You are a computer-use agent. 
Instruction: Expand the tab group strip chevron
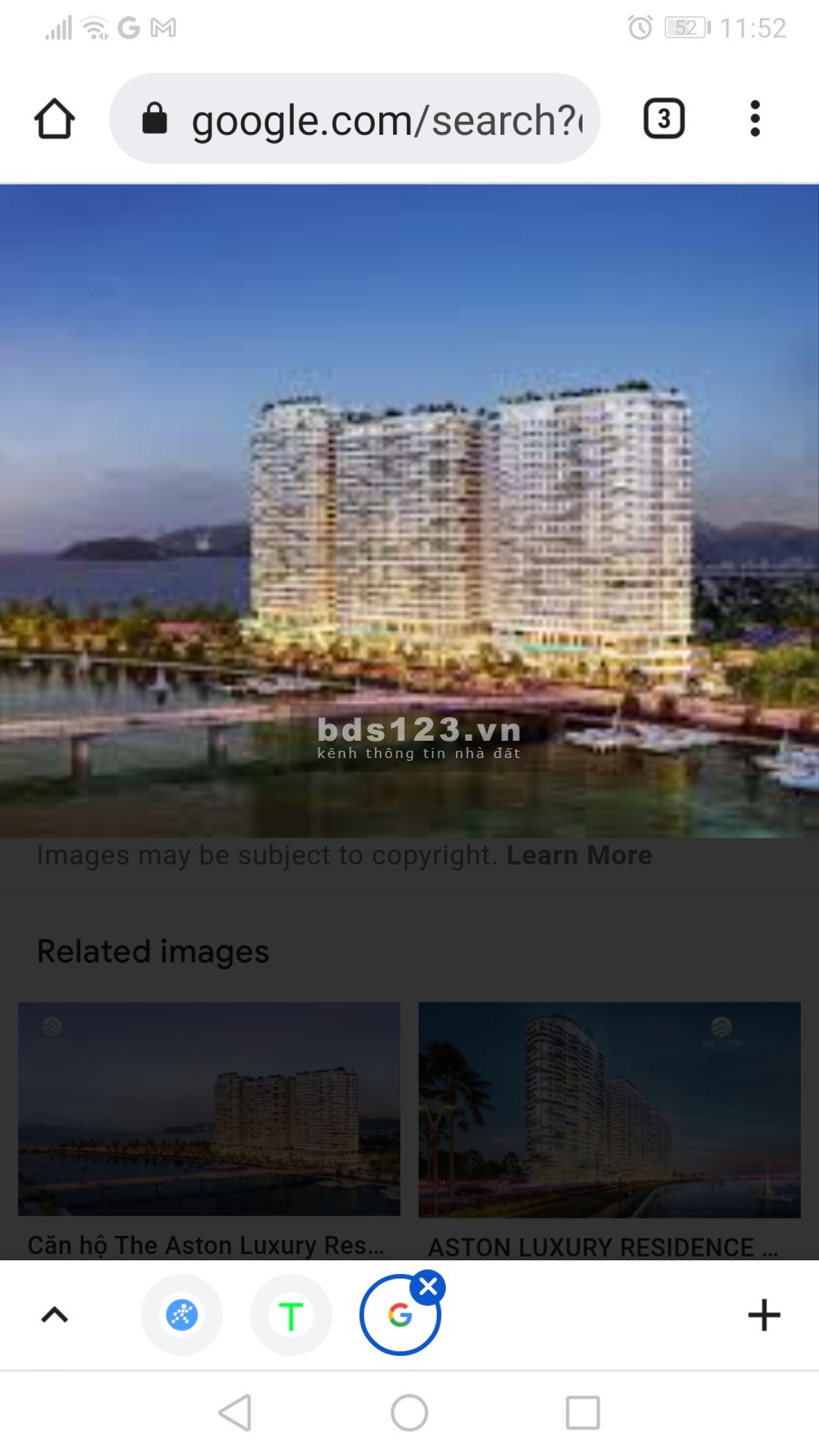[x=55, y=1315]
